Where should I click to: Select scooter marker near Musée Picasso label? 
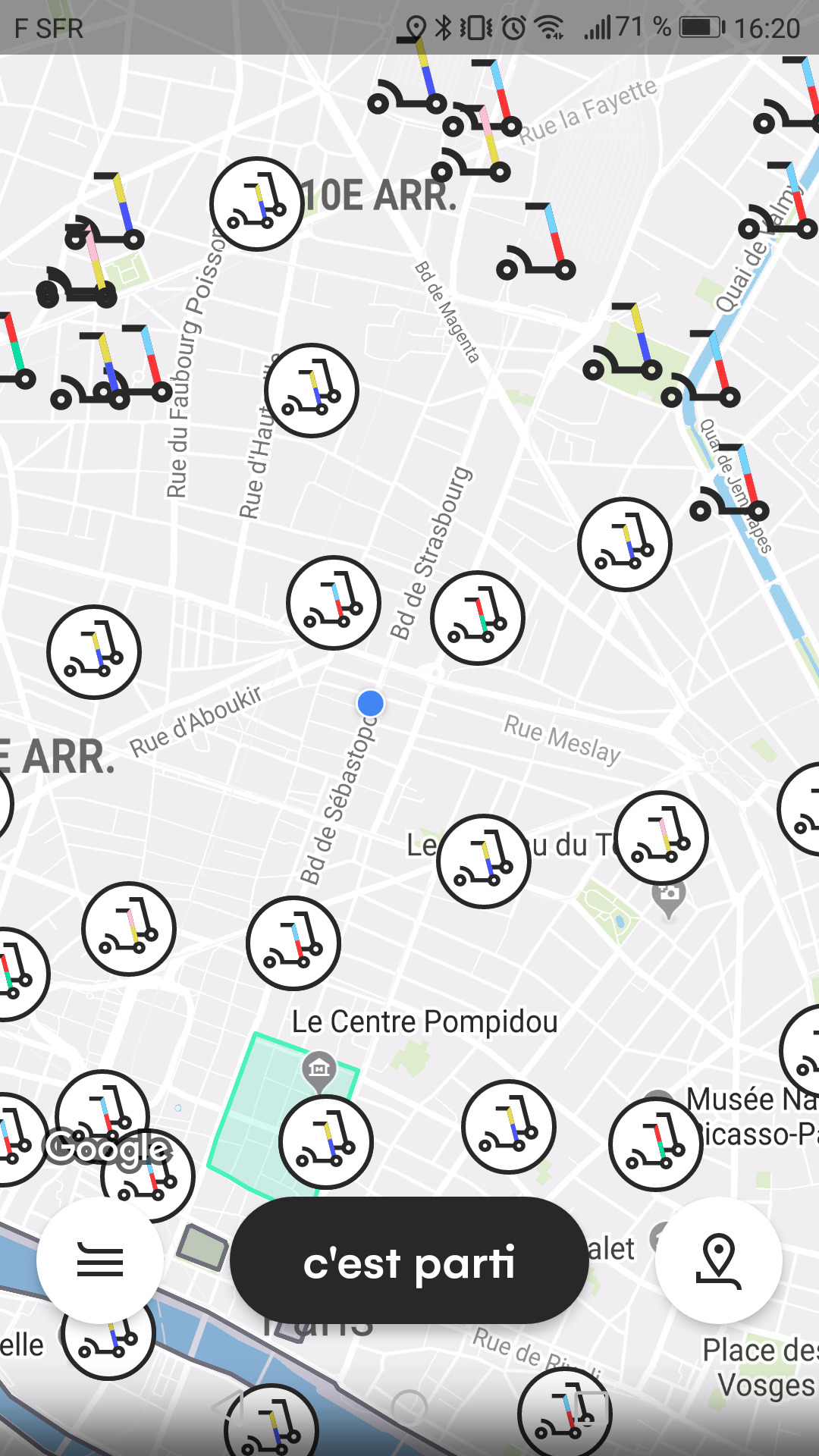[656, 1144]
